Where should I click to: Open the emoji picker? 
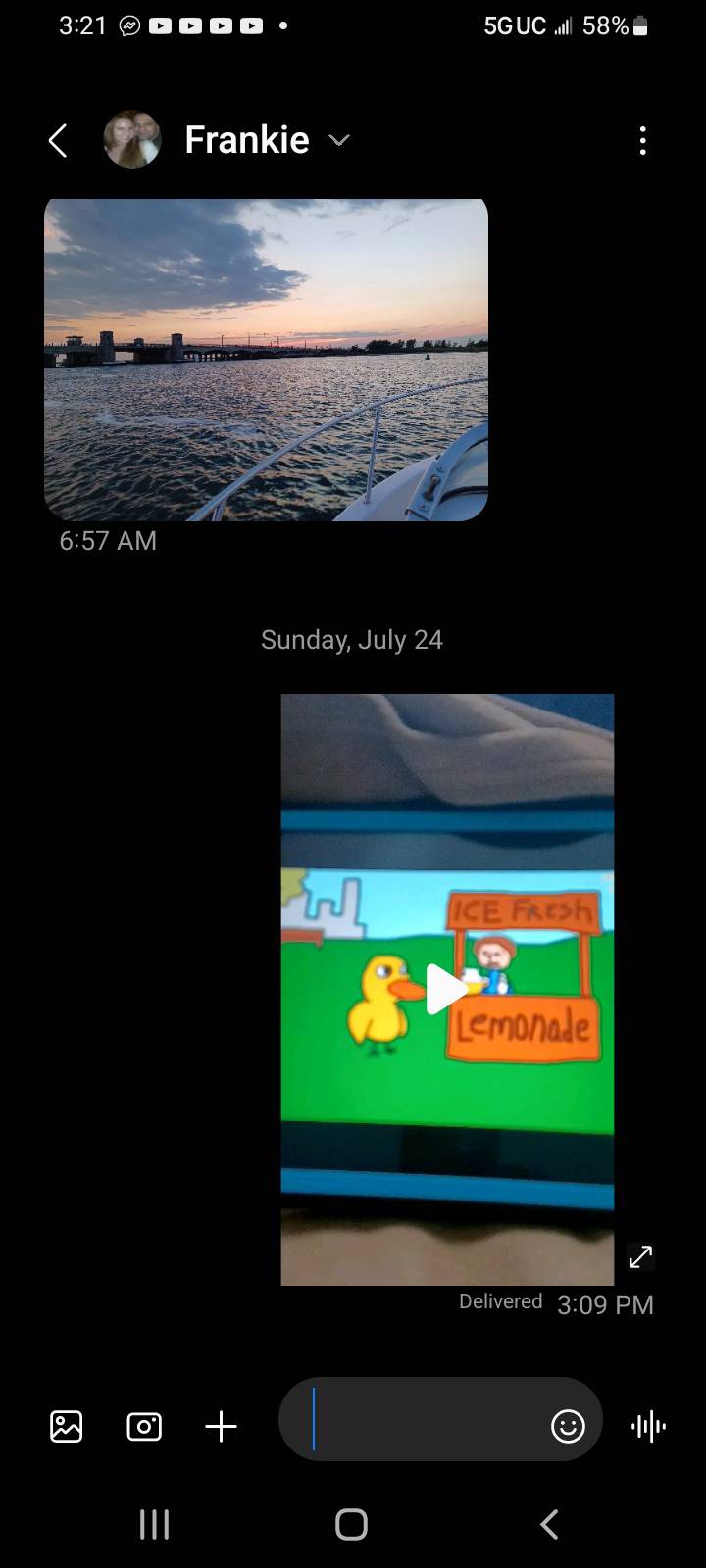[x=568, y=1426]
